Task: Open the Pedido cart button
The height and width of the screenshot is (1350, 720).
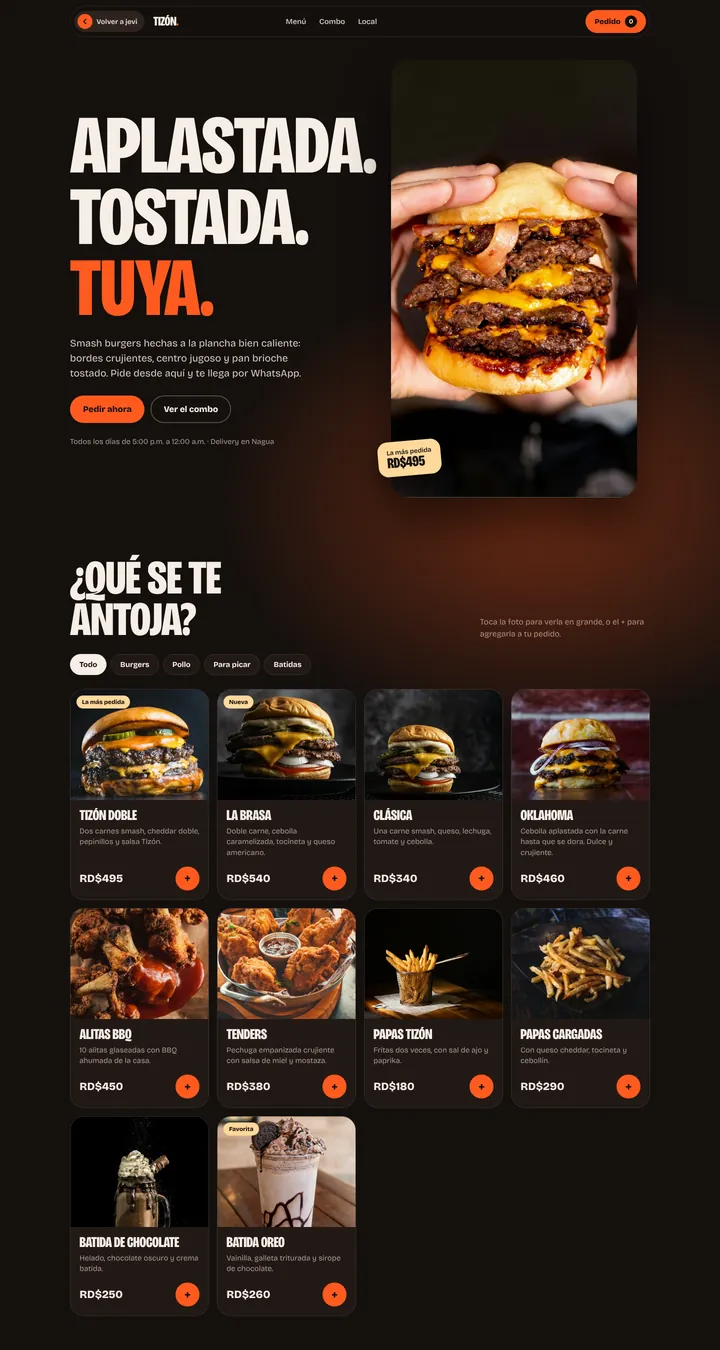Action: 615,21
